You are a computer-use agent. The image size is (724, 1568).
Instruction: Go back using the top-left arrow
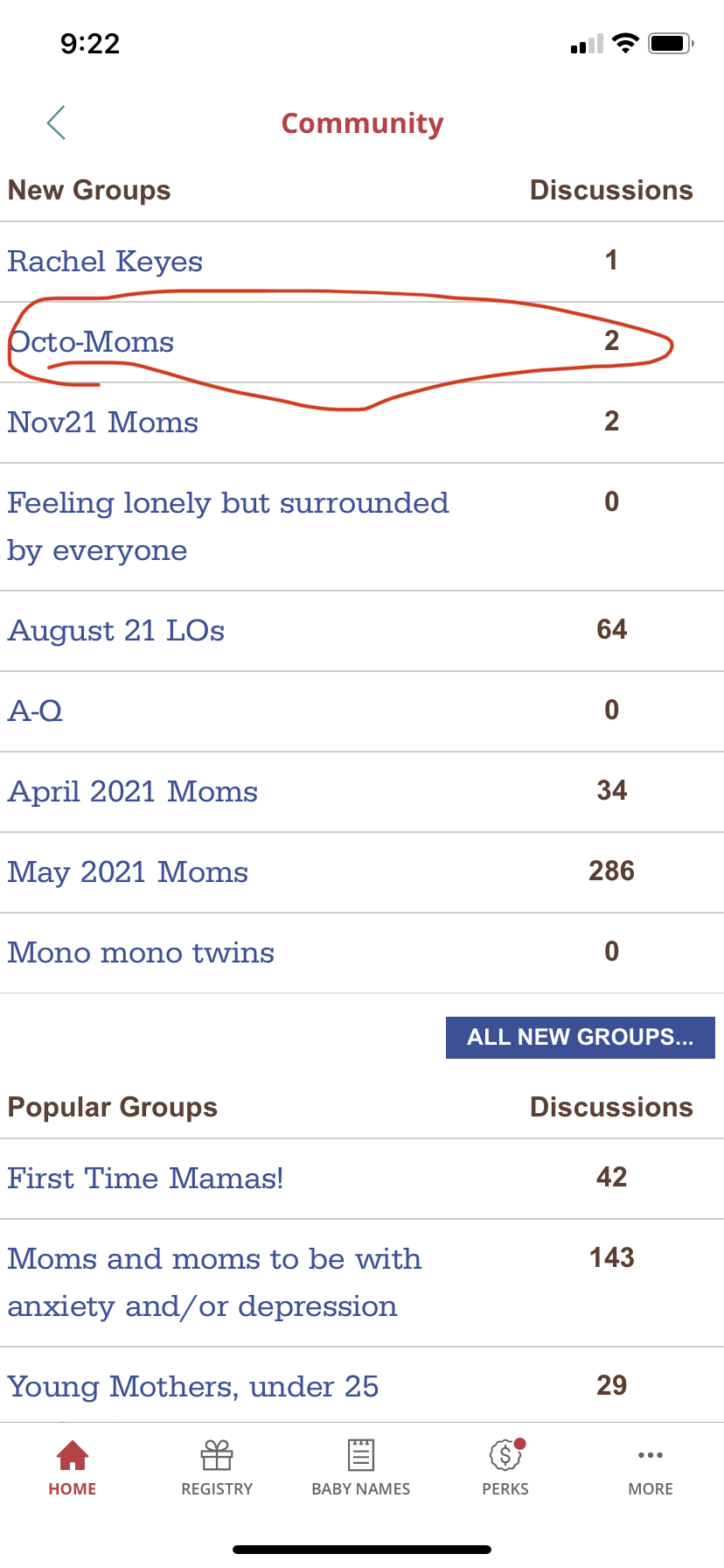[x=57, y=122]
